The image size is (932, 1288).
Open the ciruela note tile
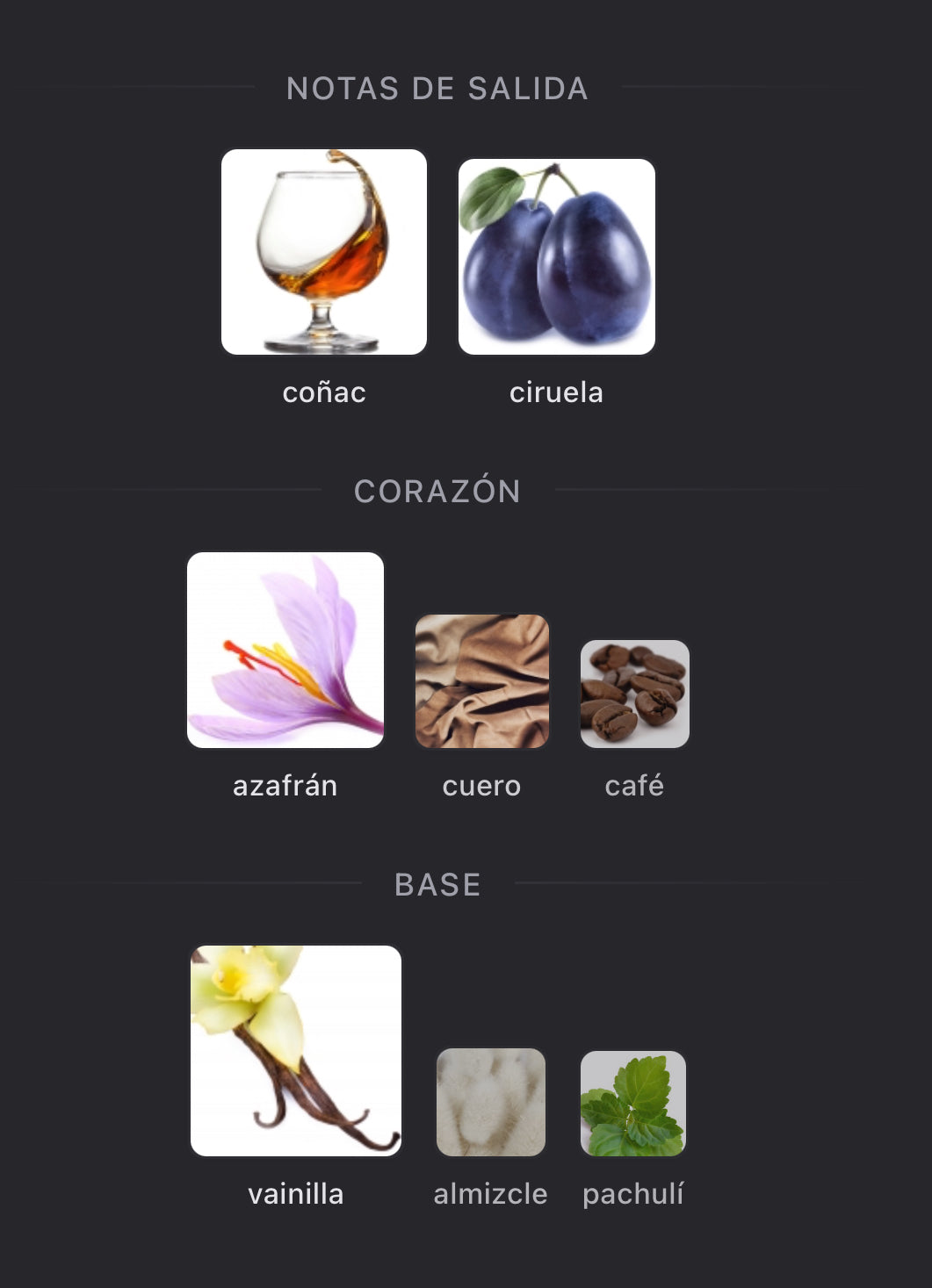click(x=556, y=256)
